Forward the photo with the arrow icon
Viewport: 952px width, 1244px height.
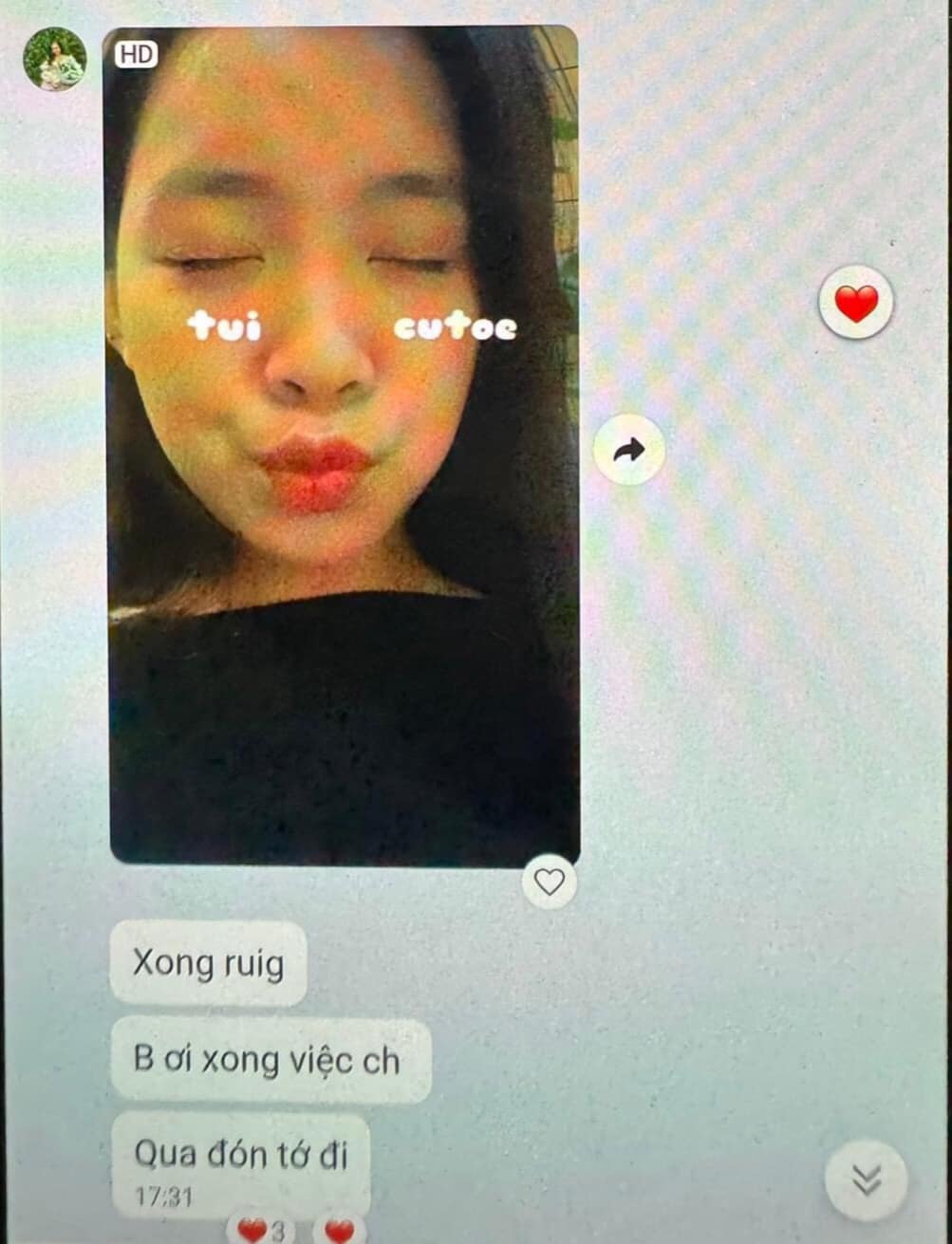click(628, 450)
